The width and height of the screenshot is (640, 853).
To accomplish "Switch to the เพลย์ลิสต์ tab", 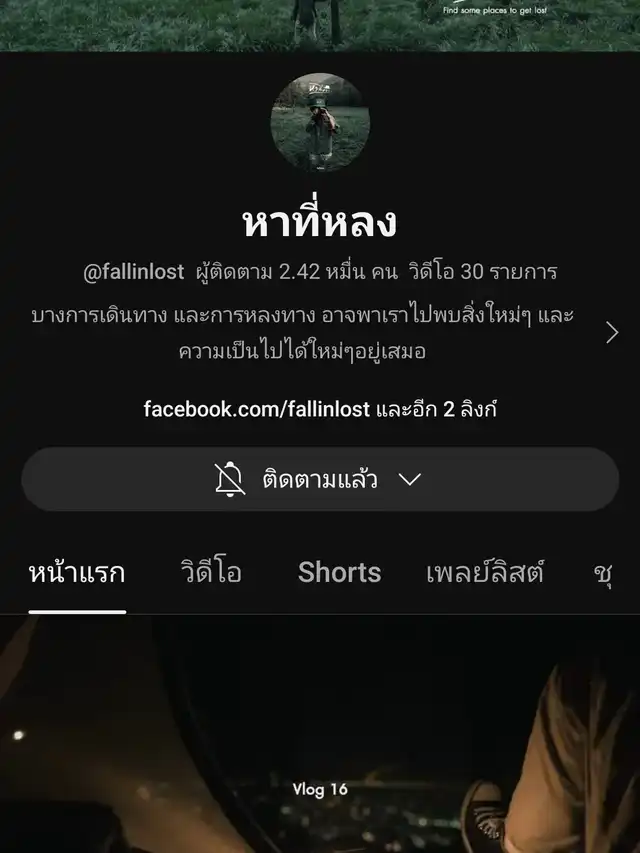I will (x=485, y=573).
